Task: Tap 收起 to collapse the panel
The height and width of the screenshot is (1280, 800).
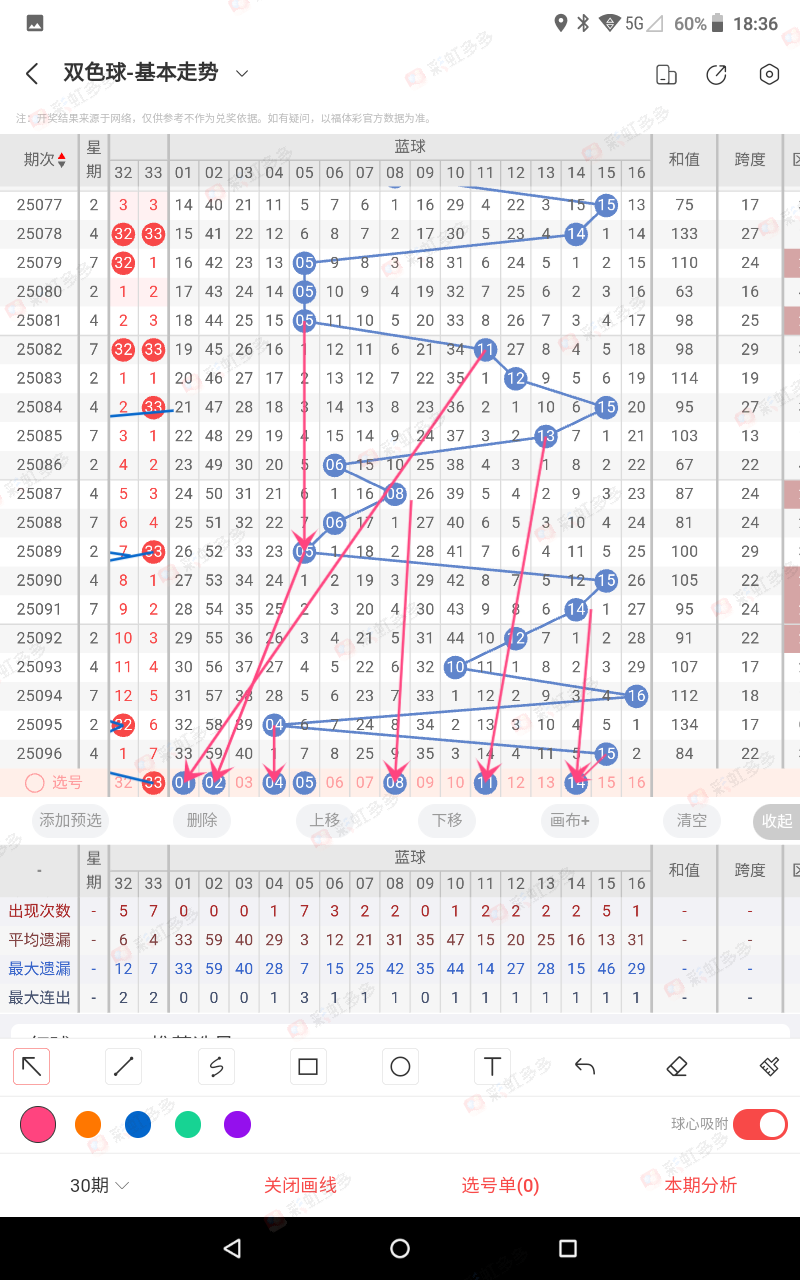Action: pos(777,820)
